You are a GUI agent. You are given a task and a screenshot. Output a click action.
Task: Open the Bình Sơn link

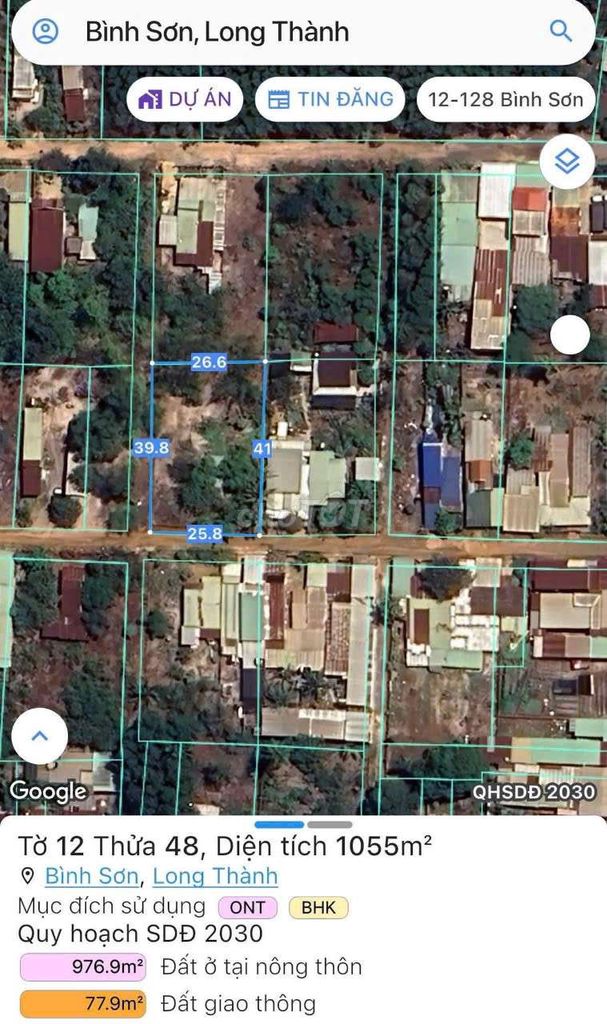pyautogui.click(x=91, y=876)
